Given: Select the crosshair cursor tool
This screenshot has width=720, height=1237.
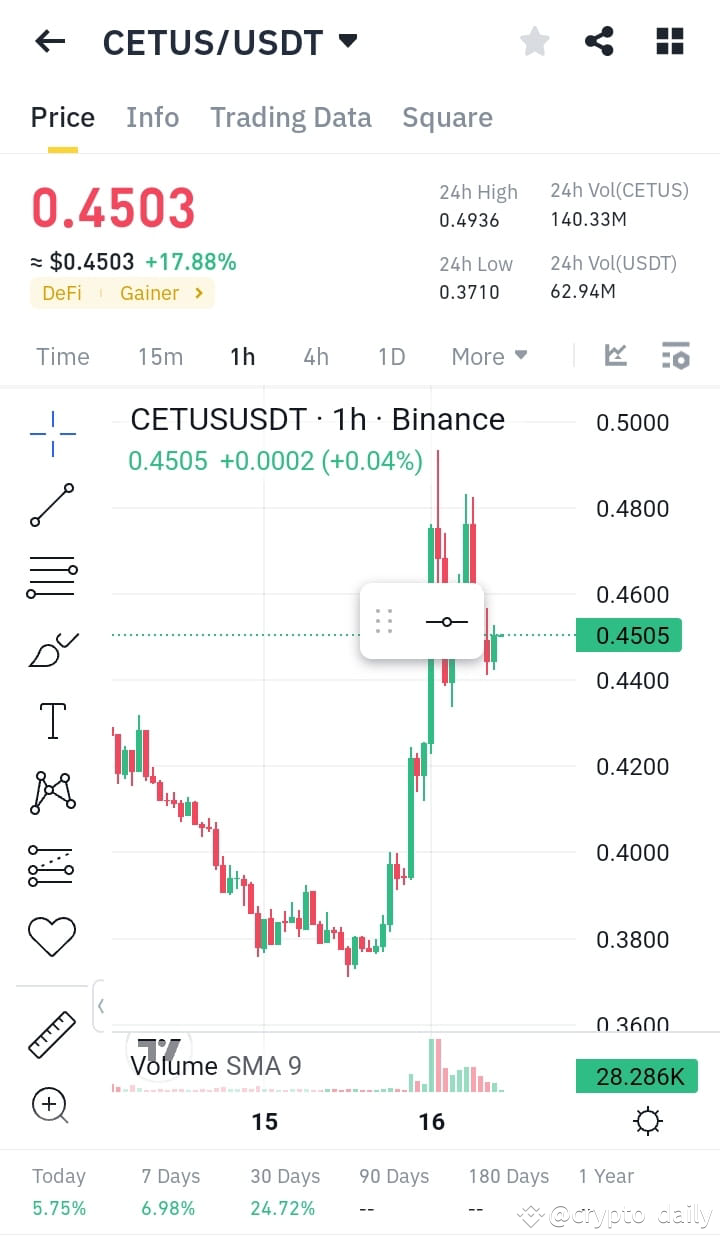Looking at the screenshot, I should (52, 434).
